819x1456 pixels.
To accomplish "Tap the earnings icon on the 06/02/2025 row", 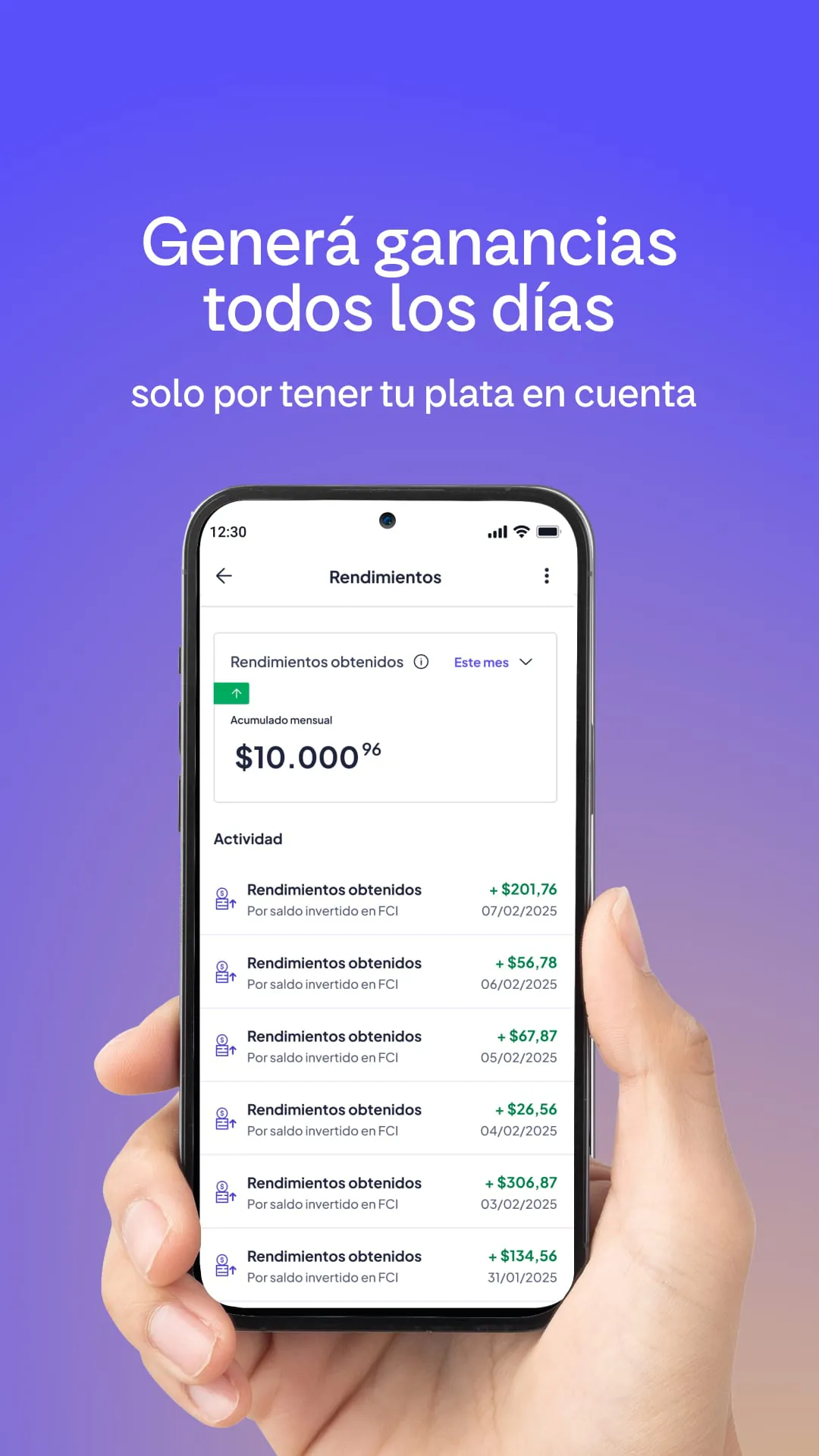I will click(225, 973).
